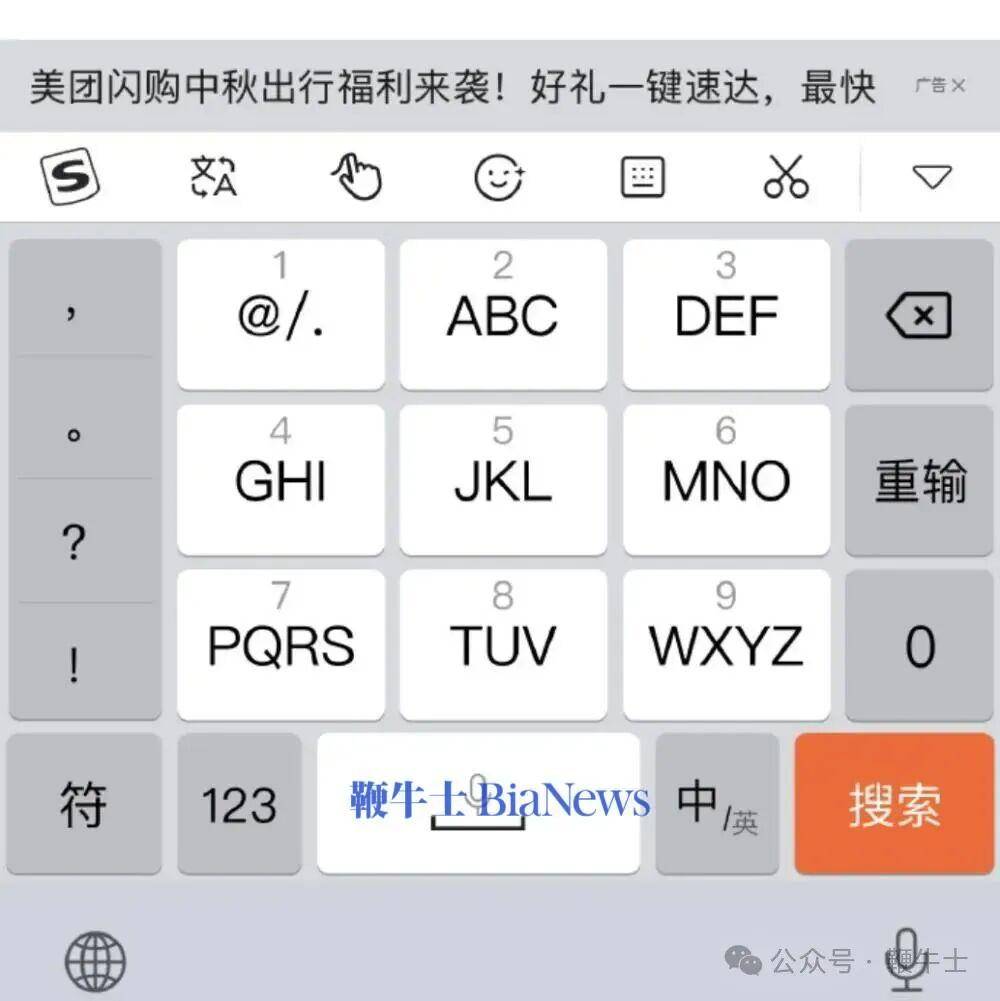Switch to the 123 numeric keypad
The image size is (1000, 1001).
(x=240, y=804)
